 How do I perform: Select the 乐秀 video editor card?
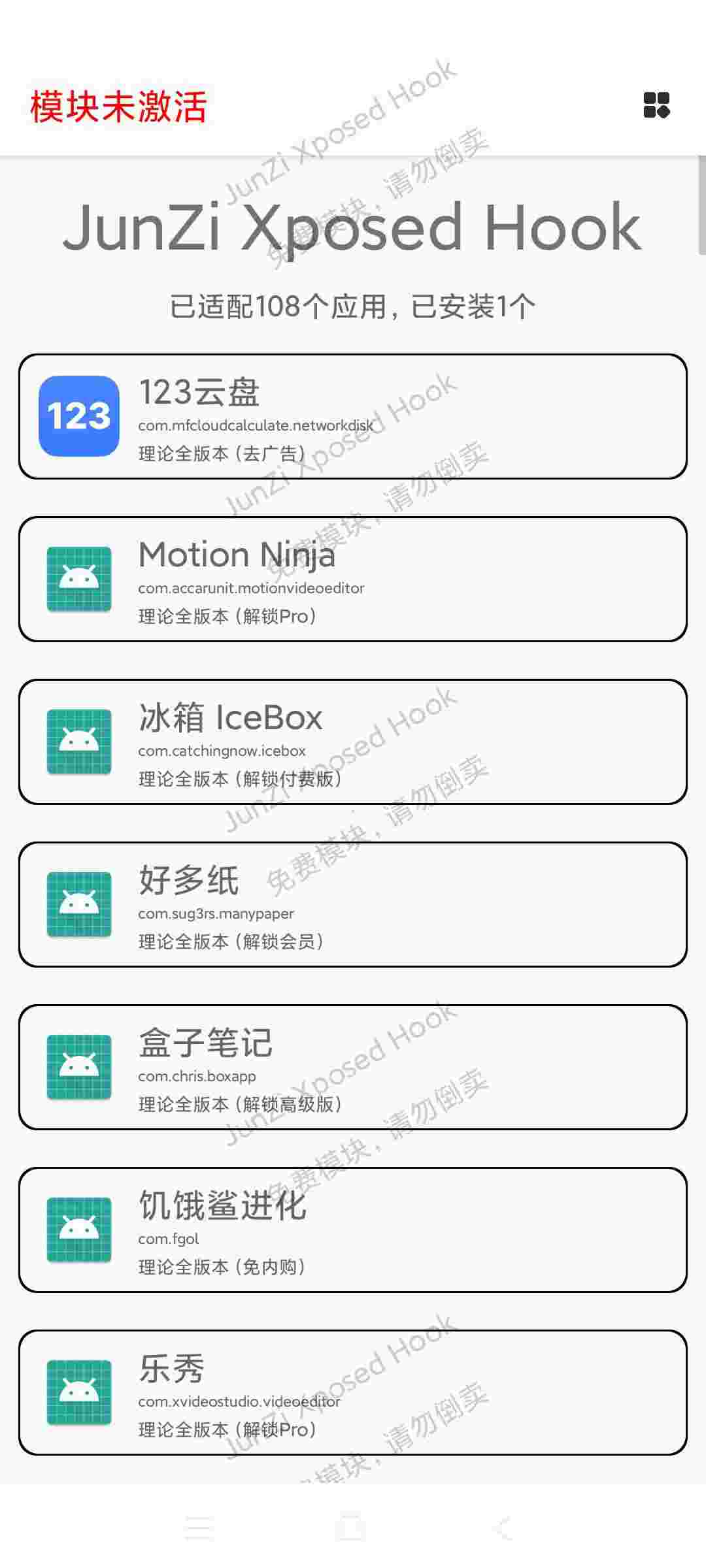click(353, 1393)
